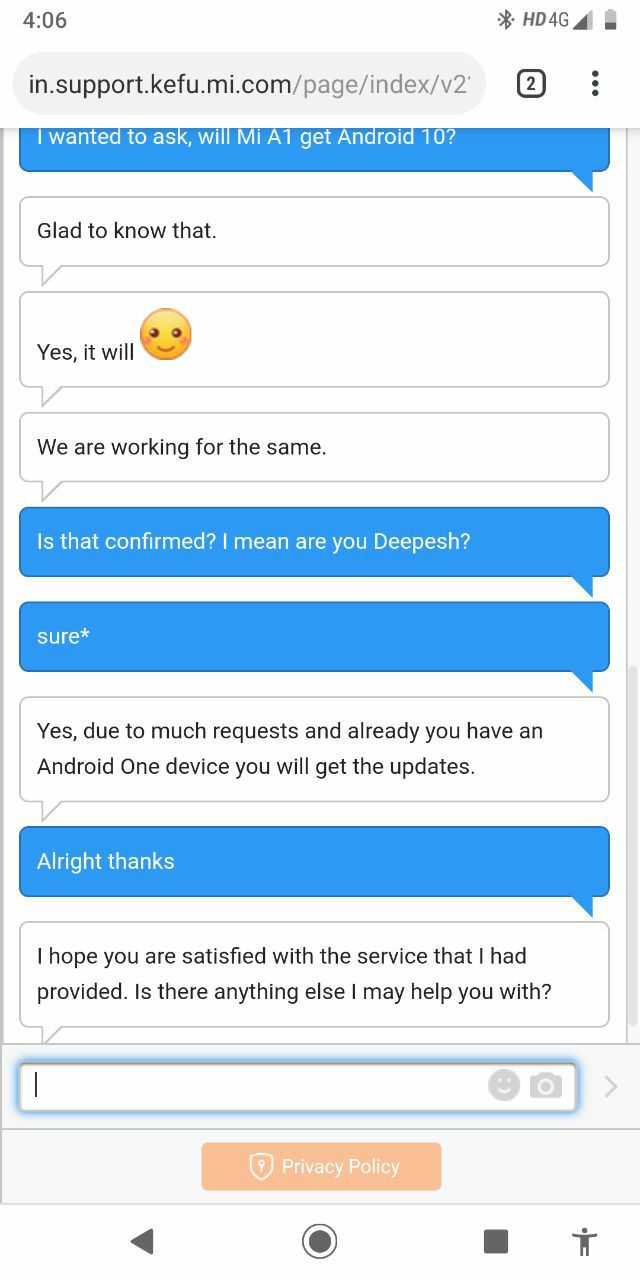Viewport: 640px width, 1280px height.
Task: Send the message with the arrow
Action: tap(610, 1087)
